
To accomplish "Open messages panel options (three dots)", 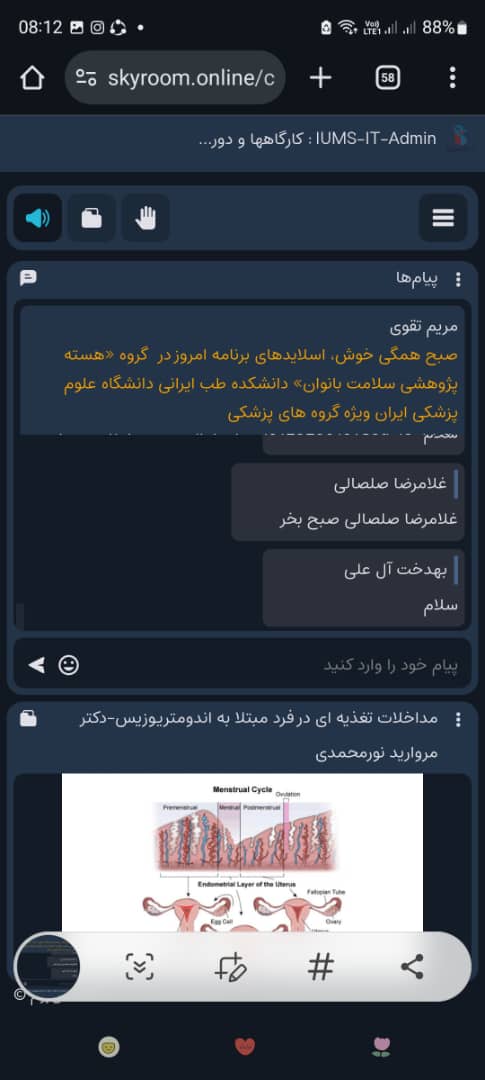I will pos(459,279).
